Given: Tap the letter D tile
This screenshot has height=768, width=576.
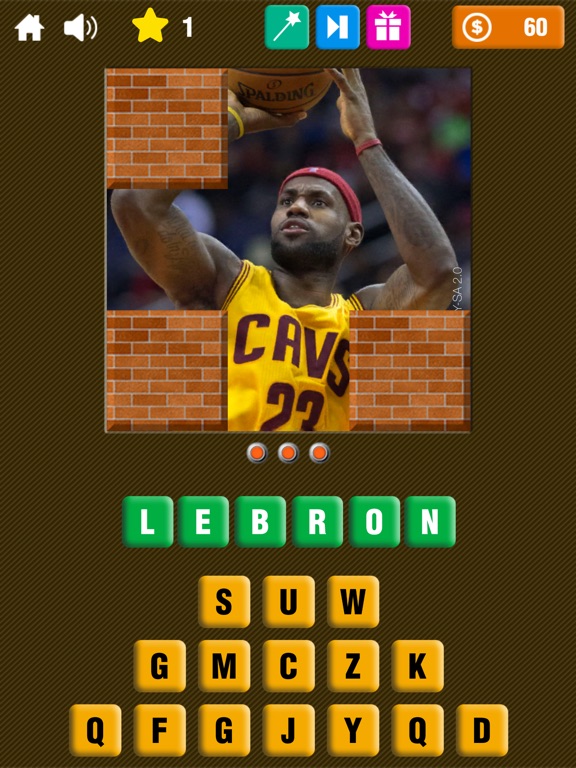Looking at the screenshot, I should click(x=482, y=730).
